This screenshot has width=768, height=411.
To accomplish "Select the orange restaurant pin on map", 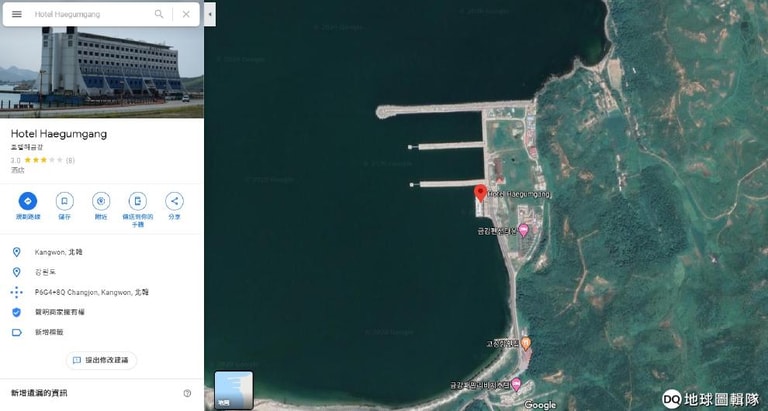I will pyautogui.click(x=526, y=343).
